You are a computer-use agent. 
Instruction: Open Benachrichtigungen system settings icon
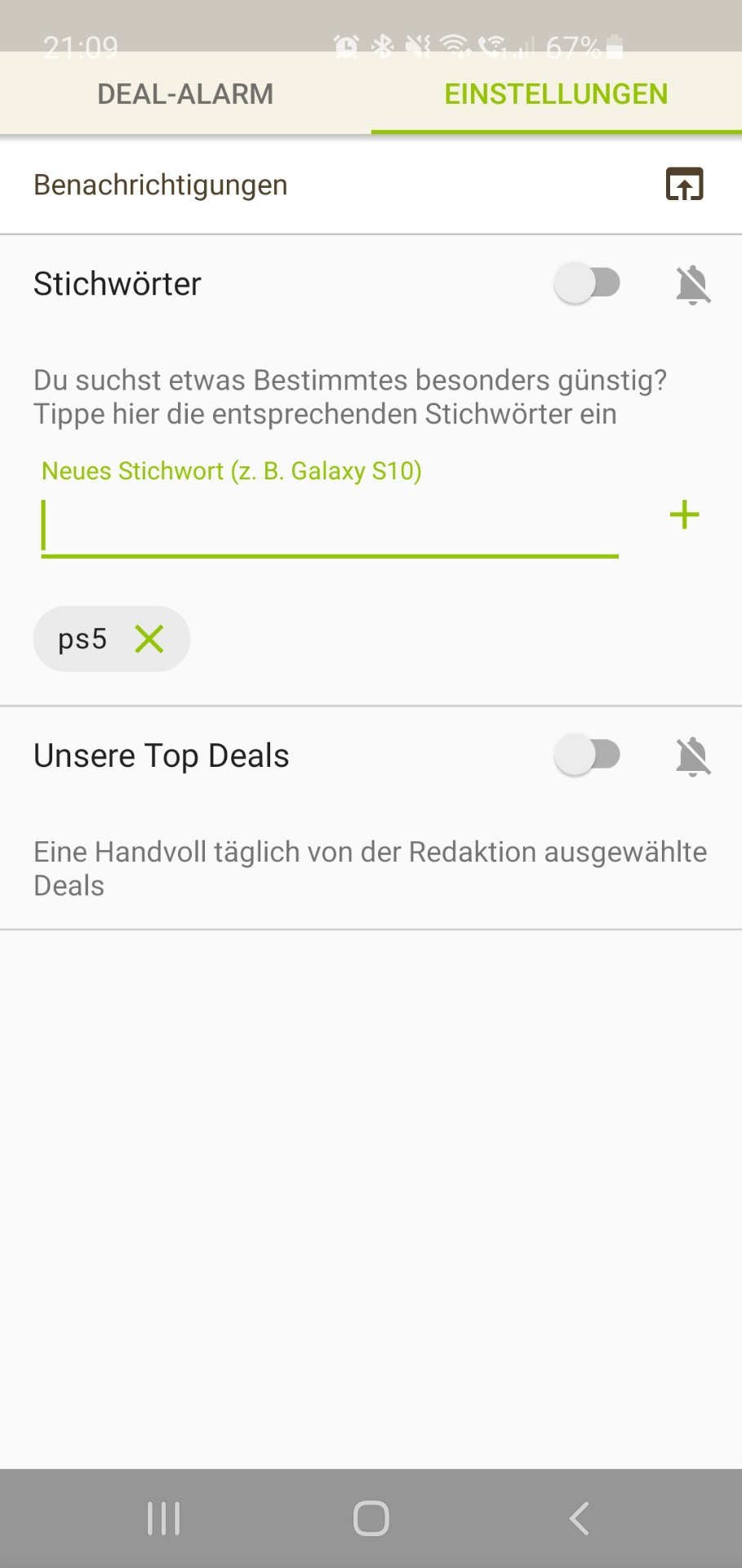click(x=684, y=185)
